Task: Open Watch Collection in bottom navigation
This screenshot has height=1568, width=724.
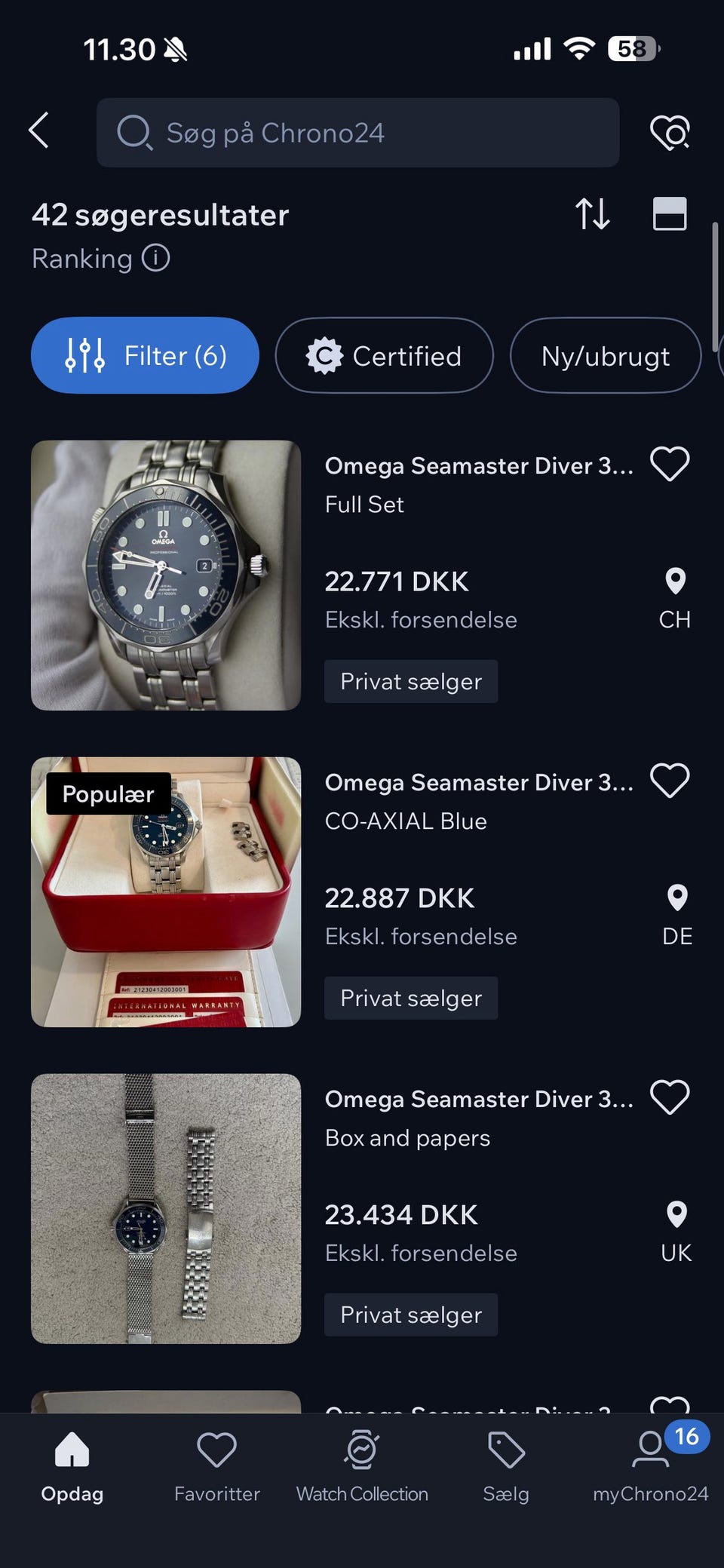Action: [362, 1463]
